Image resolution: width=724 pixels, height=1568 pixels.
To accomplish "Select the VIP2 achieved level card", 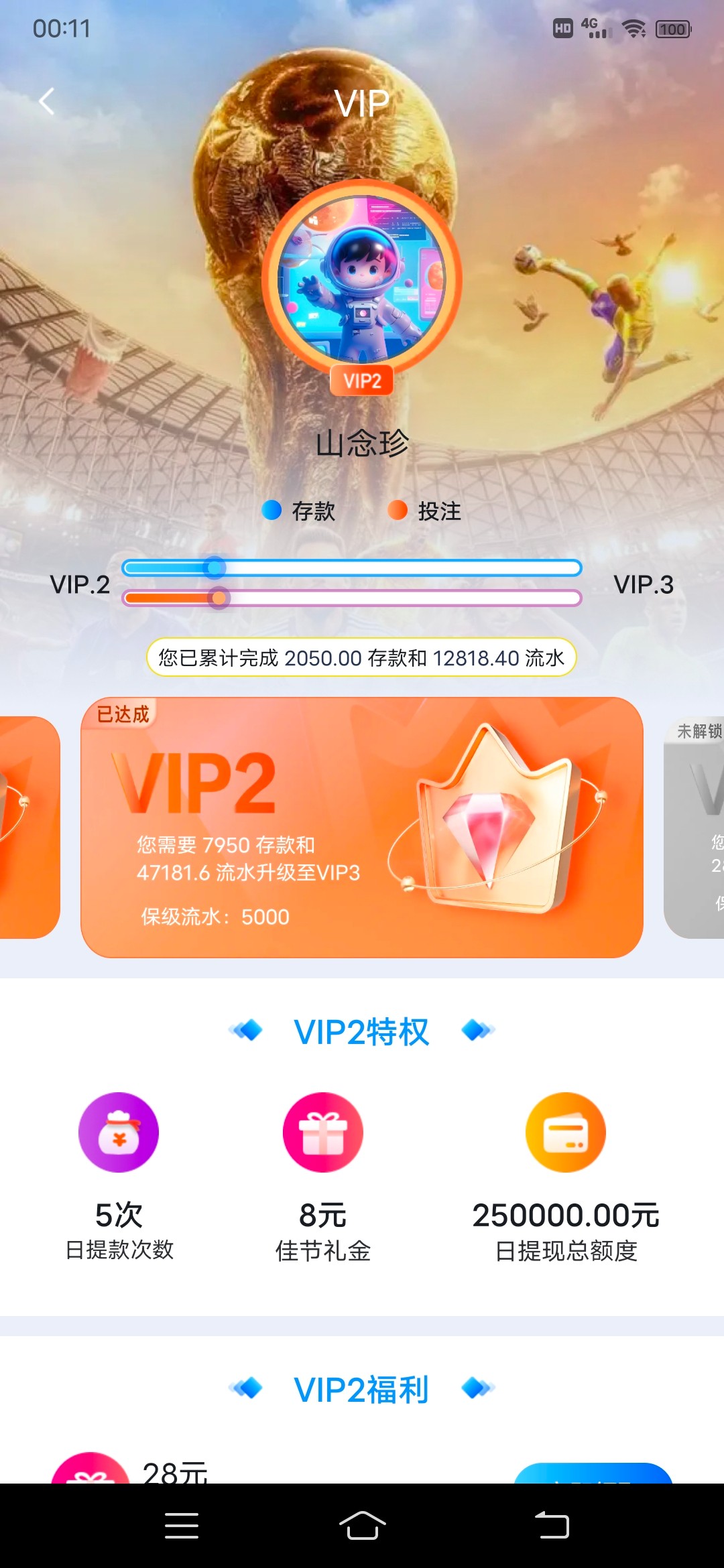I will [361, 827].
